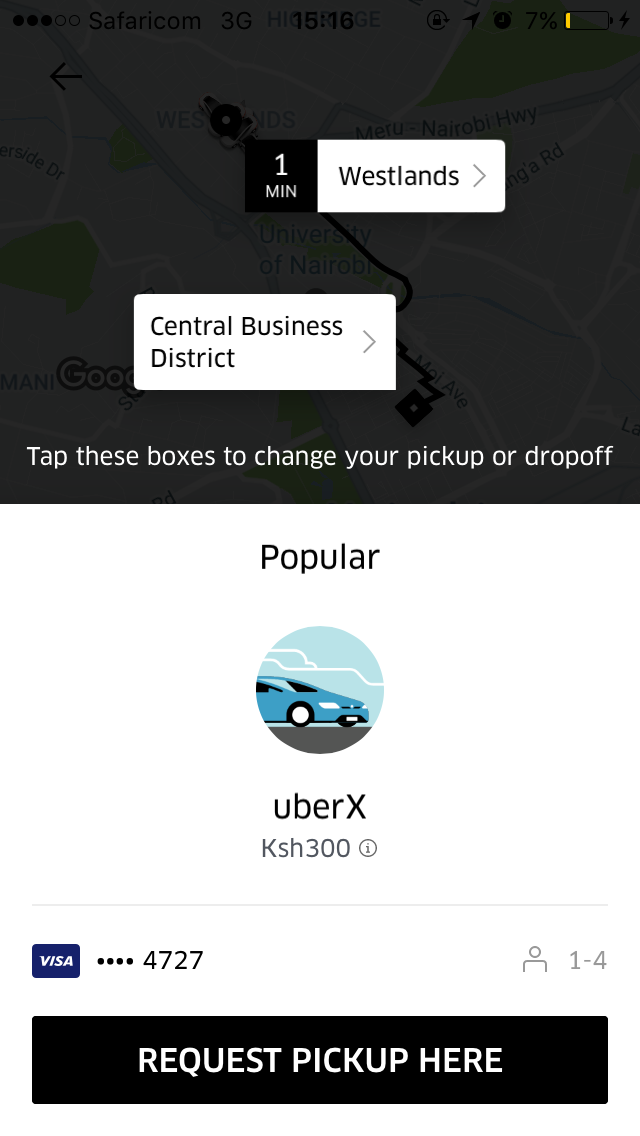Change the Westlands pickup location
The width and height of the screenshot is (640, 1136).
[x=410, y=177]
